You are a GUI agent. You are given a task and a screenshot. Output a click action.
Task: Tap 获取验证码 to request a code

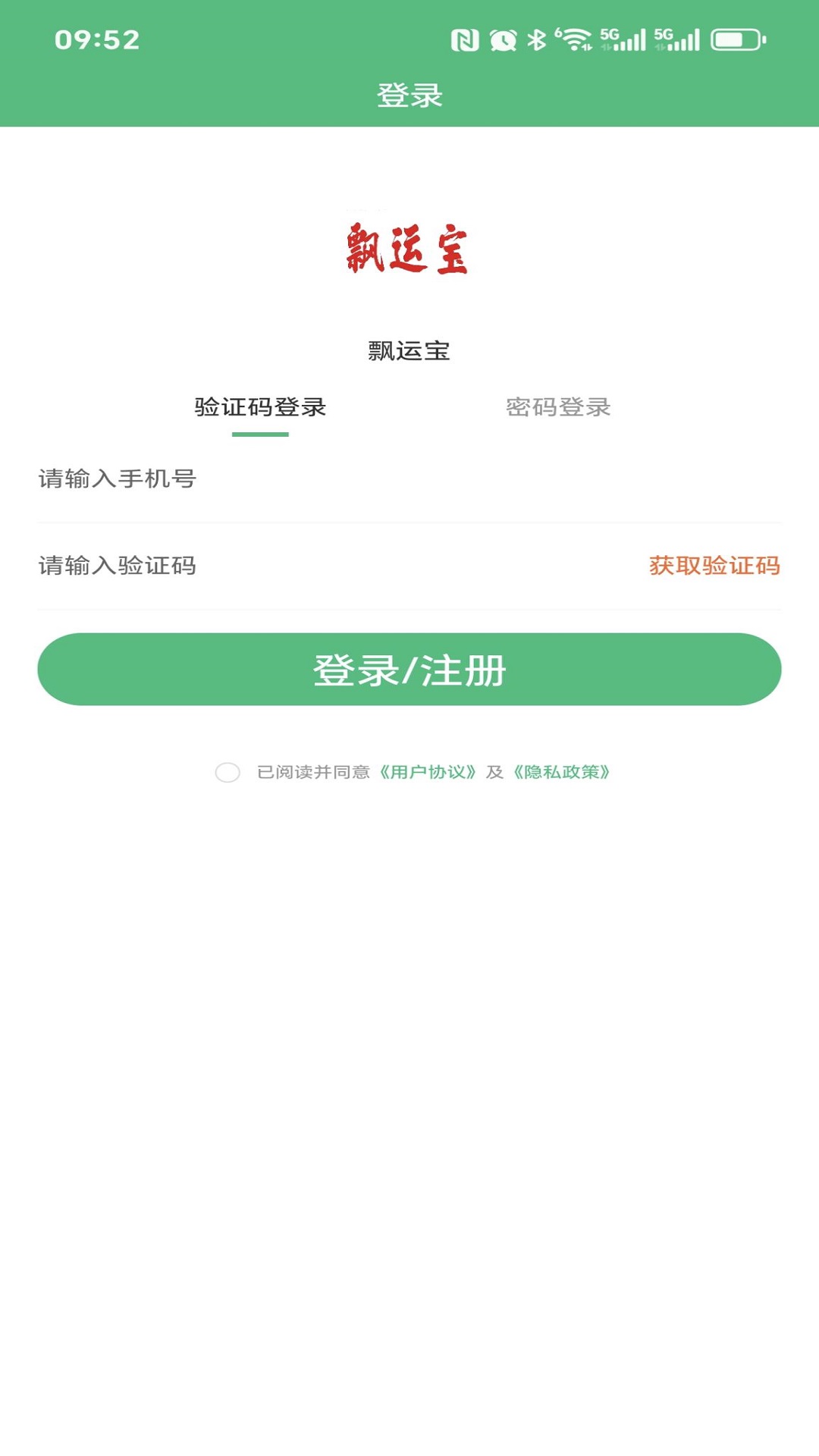[x=713, y=566]
